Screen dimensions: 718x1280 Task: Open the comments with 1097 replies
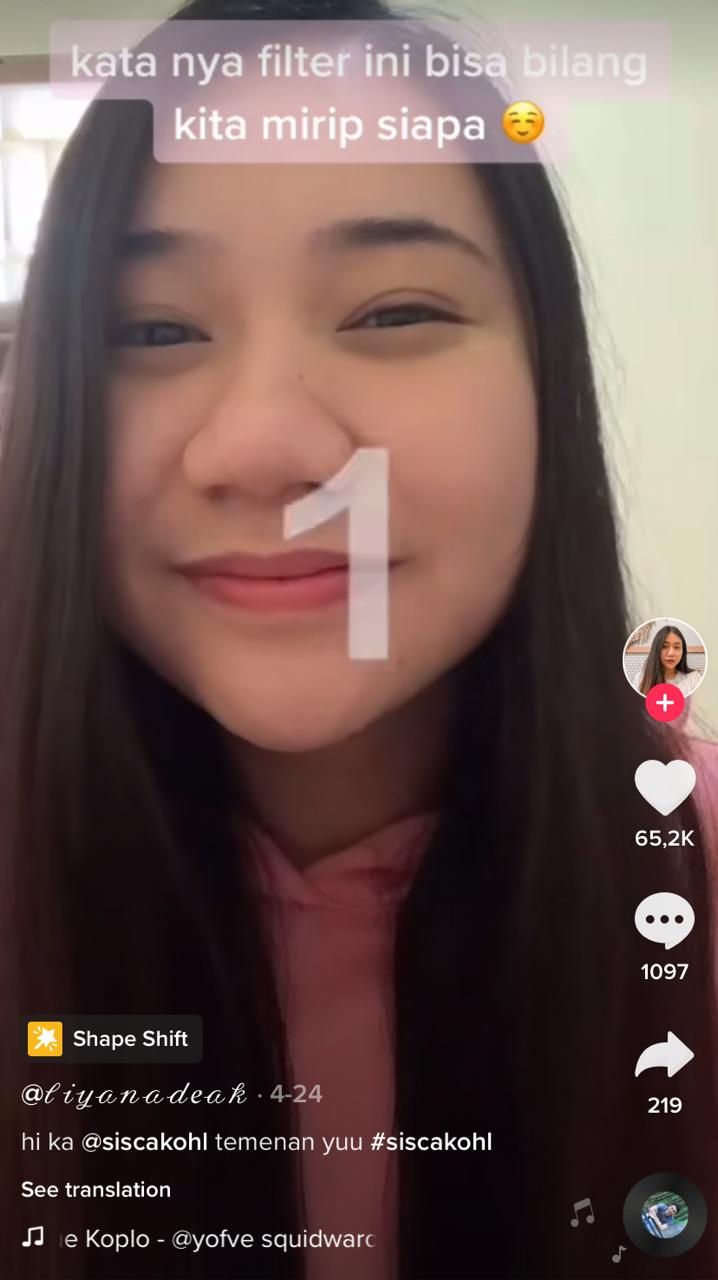664,921
